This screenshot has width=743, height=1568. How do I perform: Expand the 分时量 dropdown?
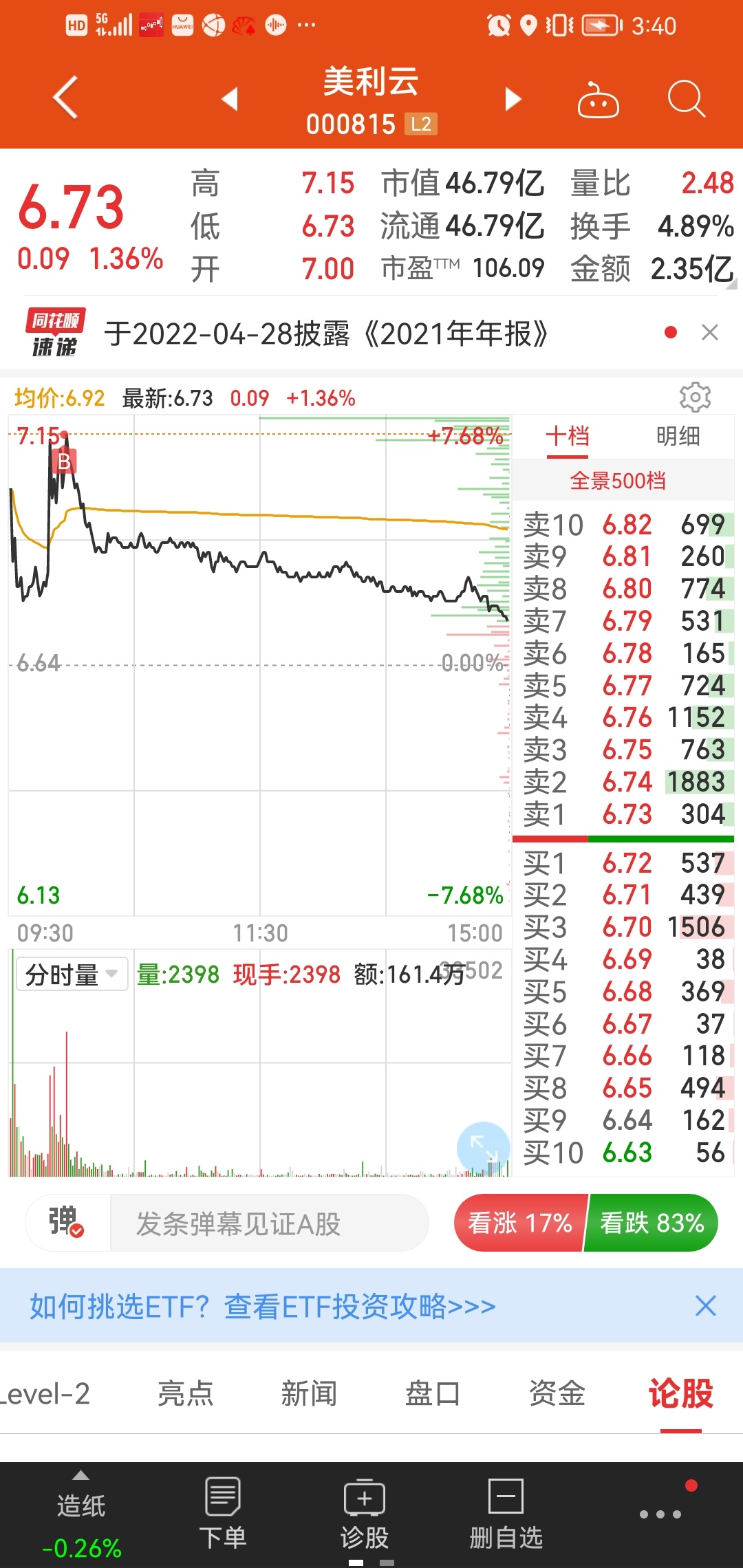(x=72, y=974)
